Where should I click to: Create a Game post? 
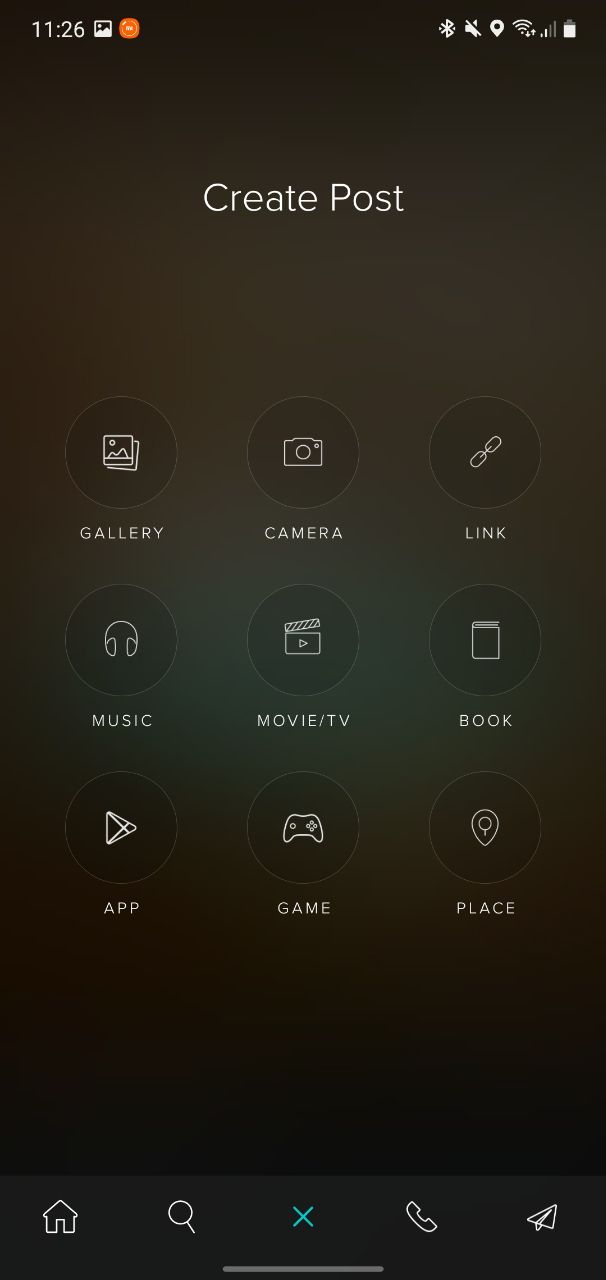click(x=303, y=827)
